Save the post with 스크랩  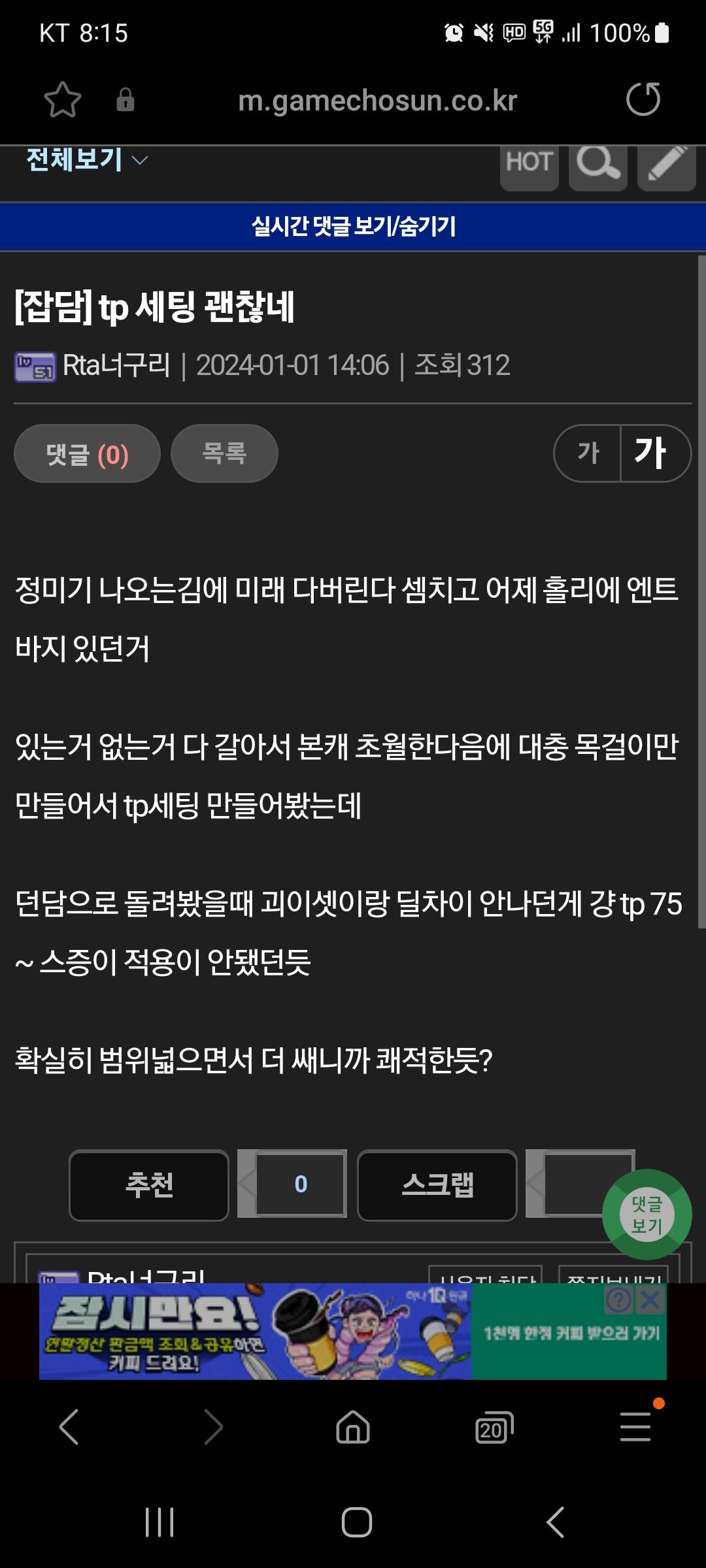tap(437, 1184)
